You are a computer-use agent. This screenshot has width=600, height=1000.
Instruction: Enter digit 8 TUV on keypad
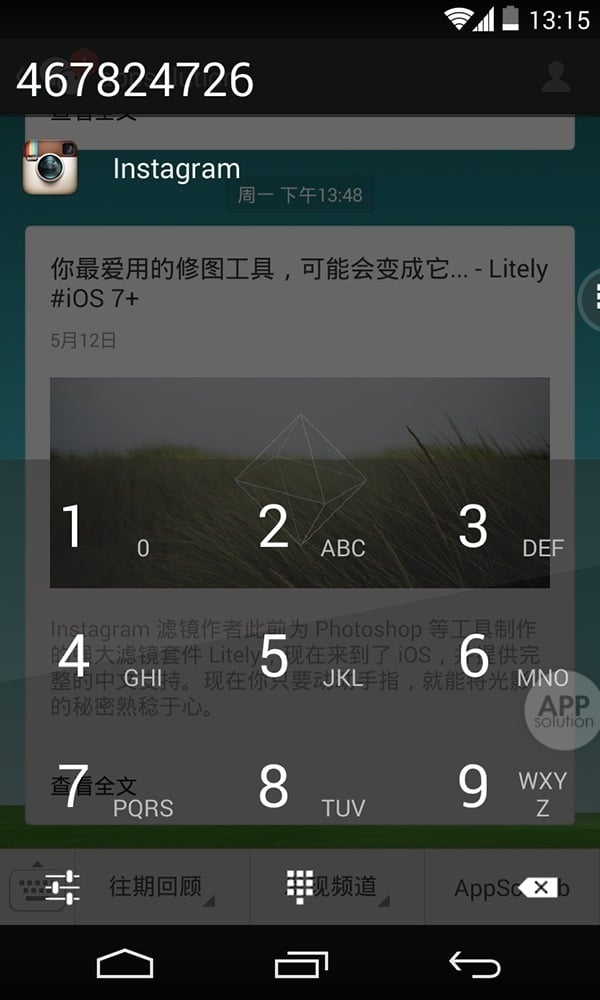coord(300,787)
